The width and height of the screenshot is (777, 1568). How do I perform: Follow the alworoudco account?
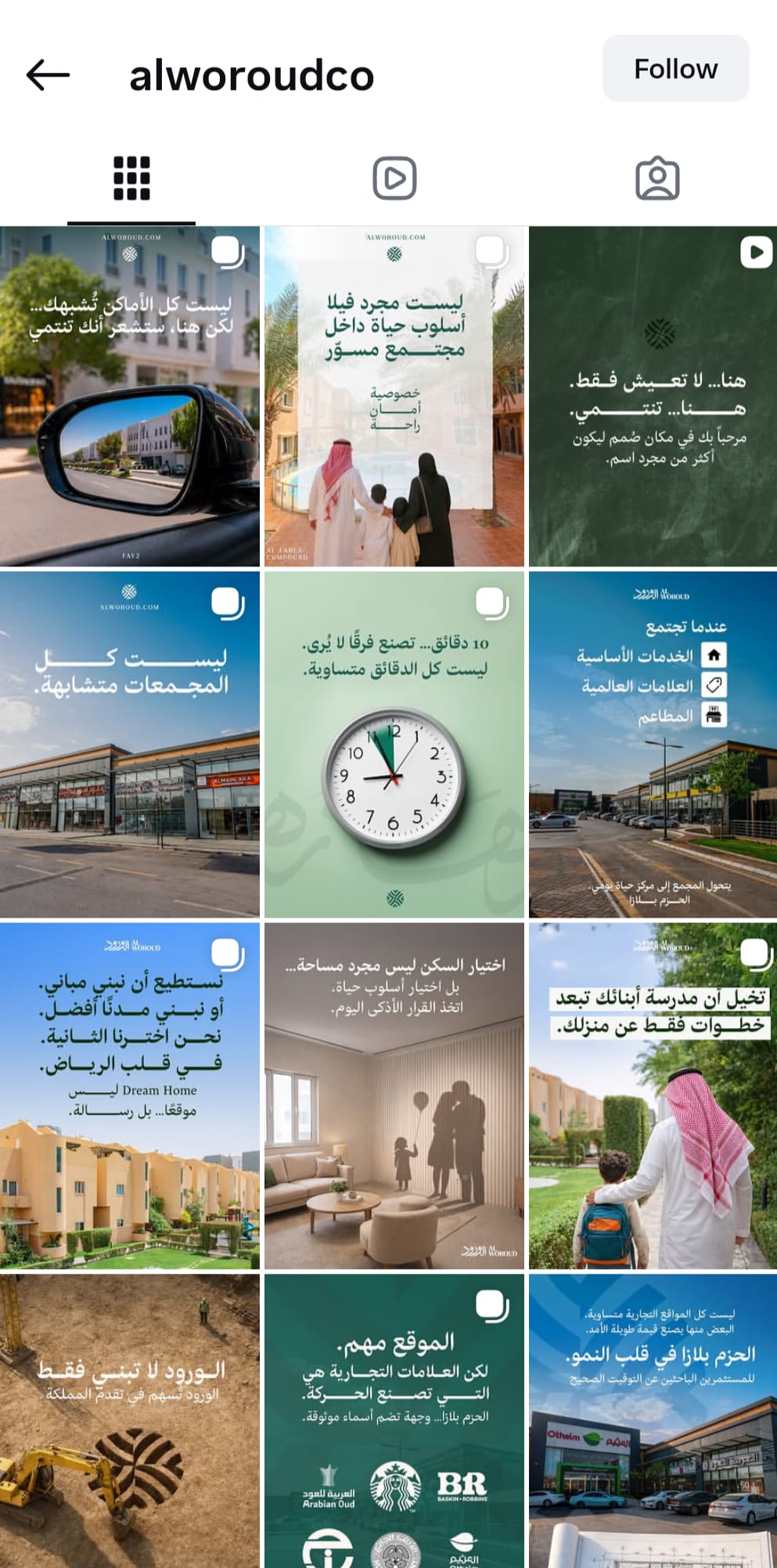[675, 69]
